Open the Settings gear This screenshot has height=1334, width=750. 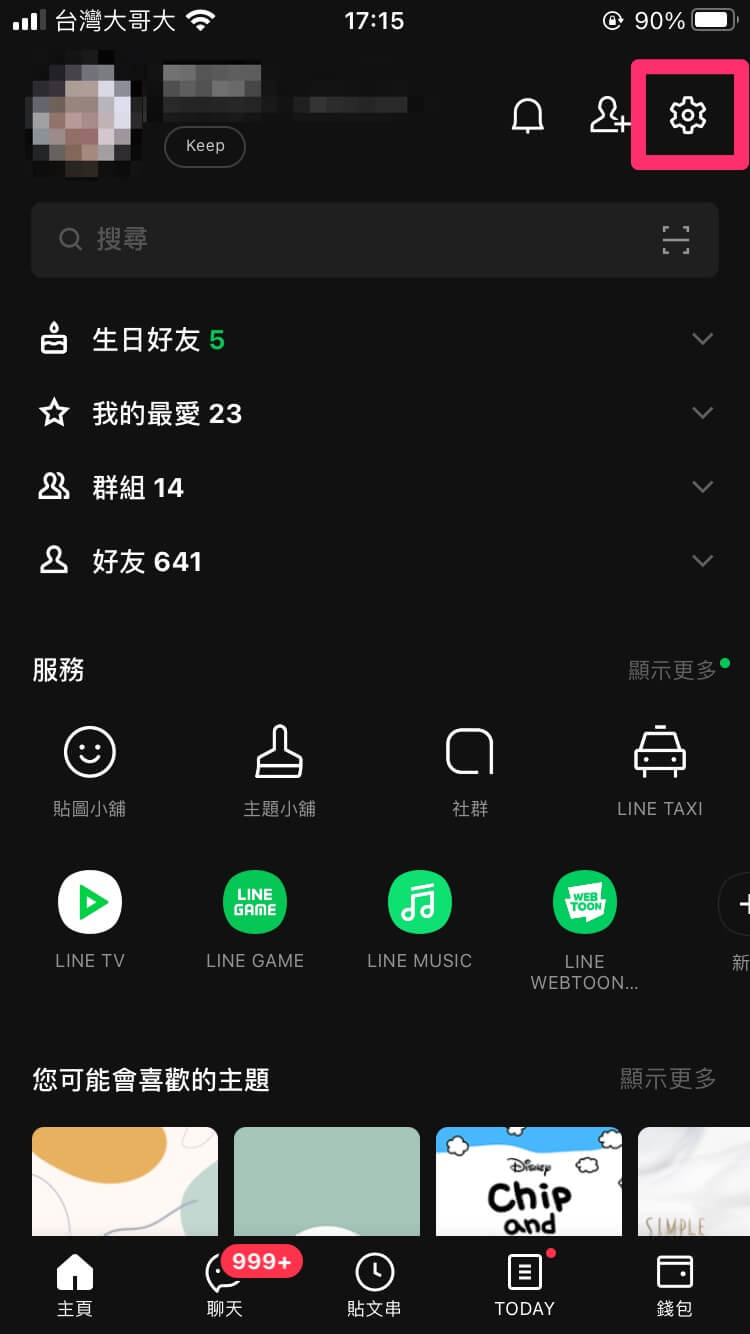[x=688, y=114]
